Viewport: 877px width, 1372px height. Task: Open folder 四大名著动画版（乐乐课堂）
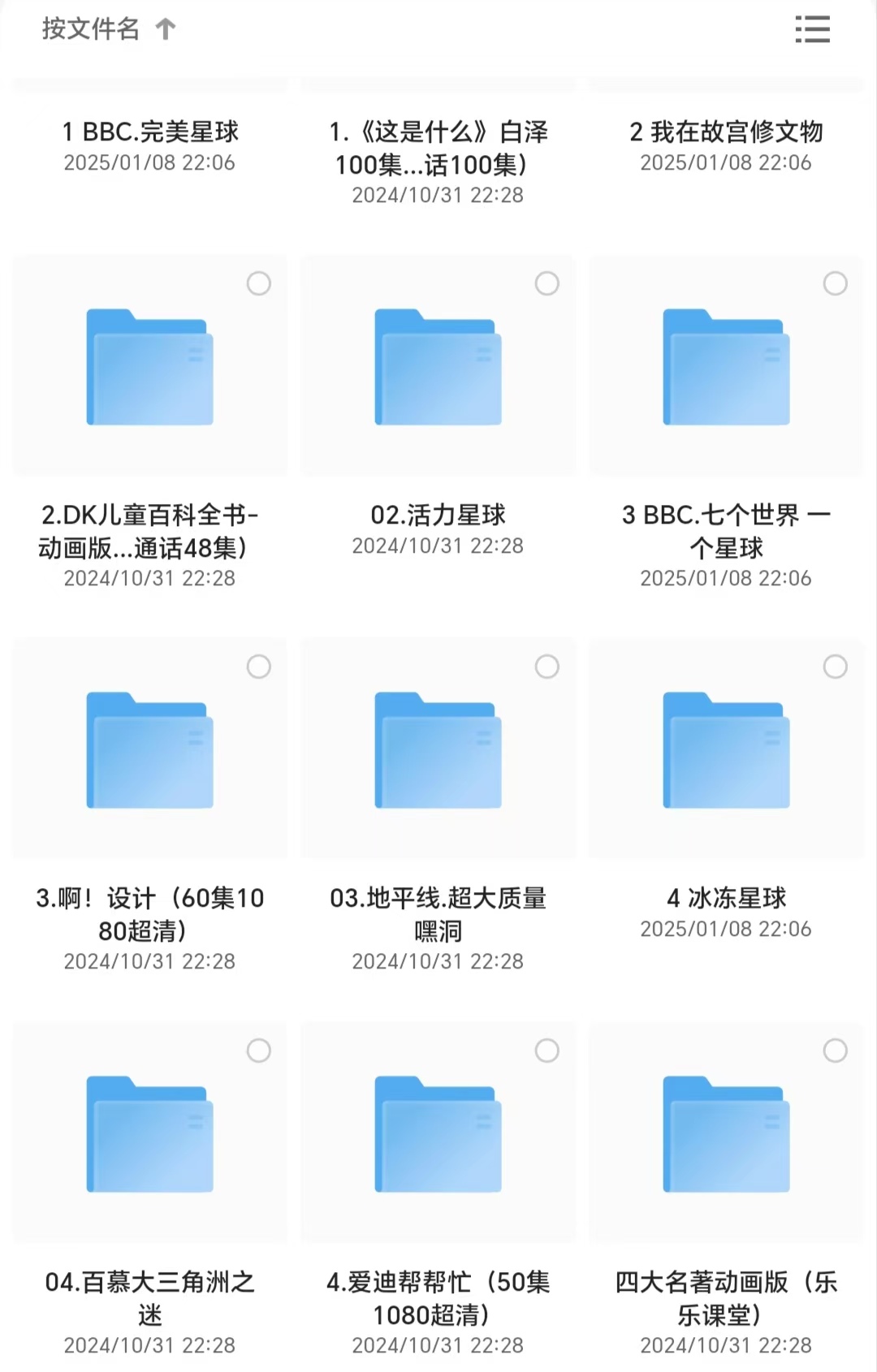click(x=726, y=1134)
